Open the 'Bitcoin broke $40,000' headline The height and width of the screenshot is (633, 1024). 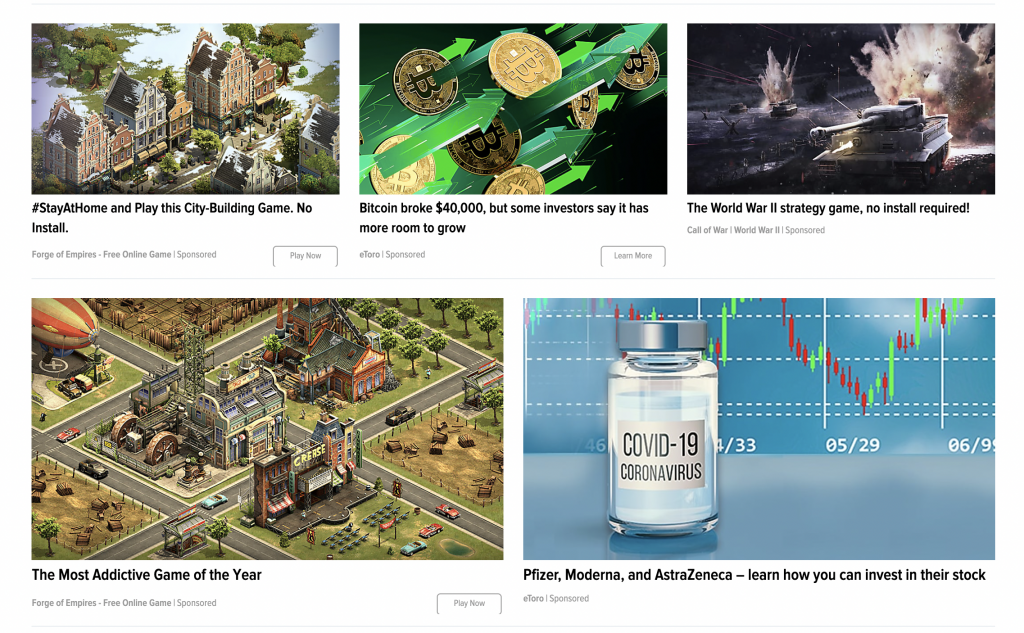(503, 217)
